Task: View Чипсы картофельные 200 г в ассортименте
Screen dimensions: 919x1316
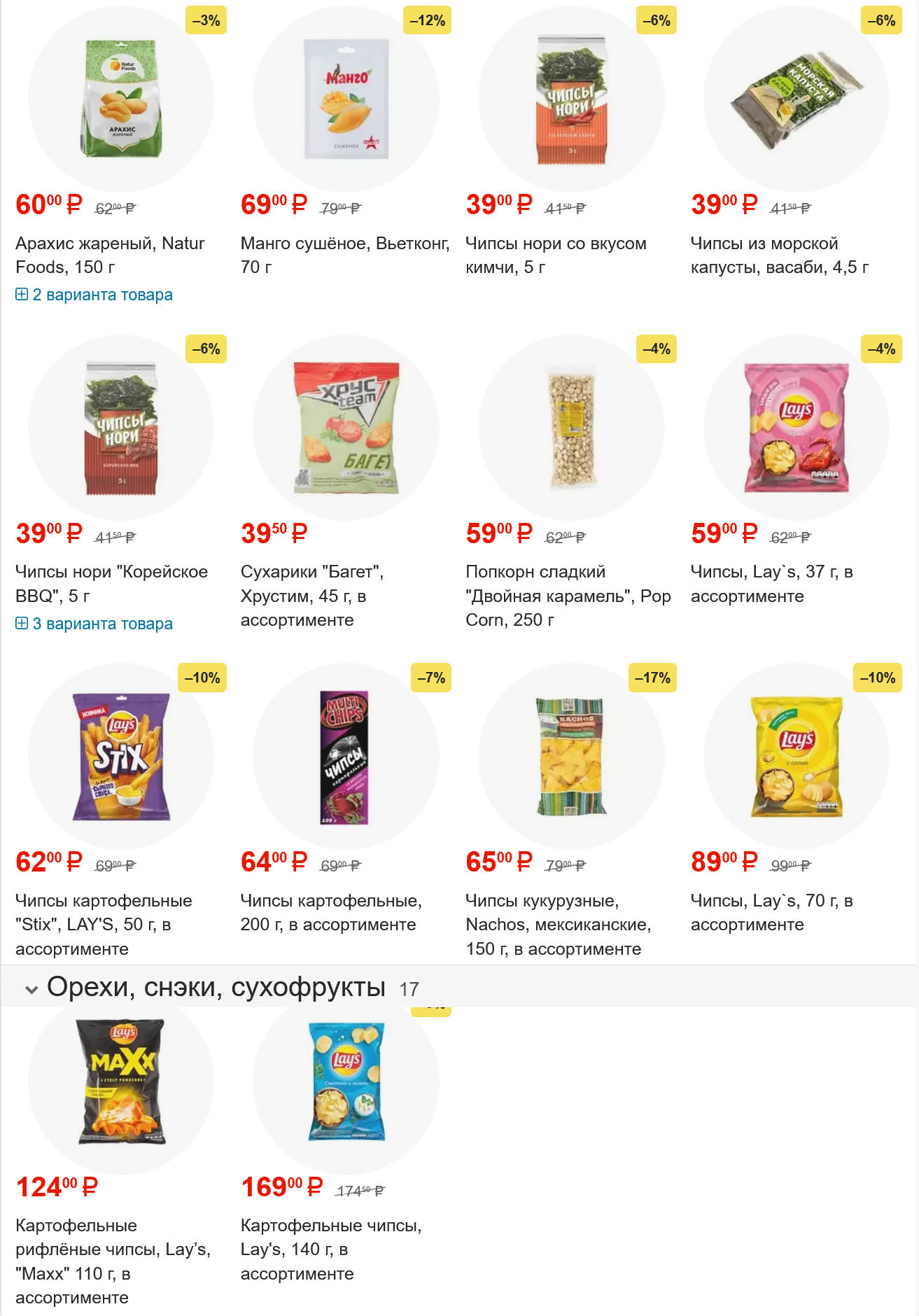Action: tap(330, 912)
